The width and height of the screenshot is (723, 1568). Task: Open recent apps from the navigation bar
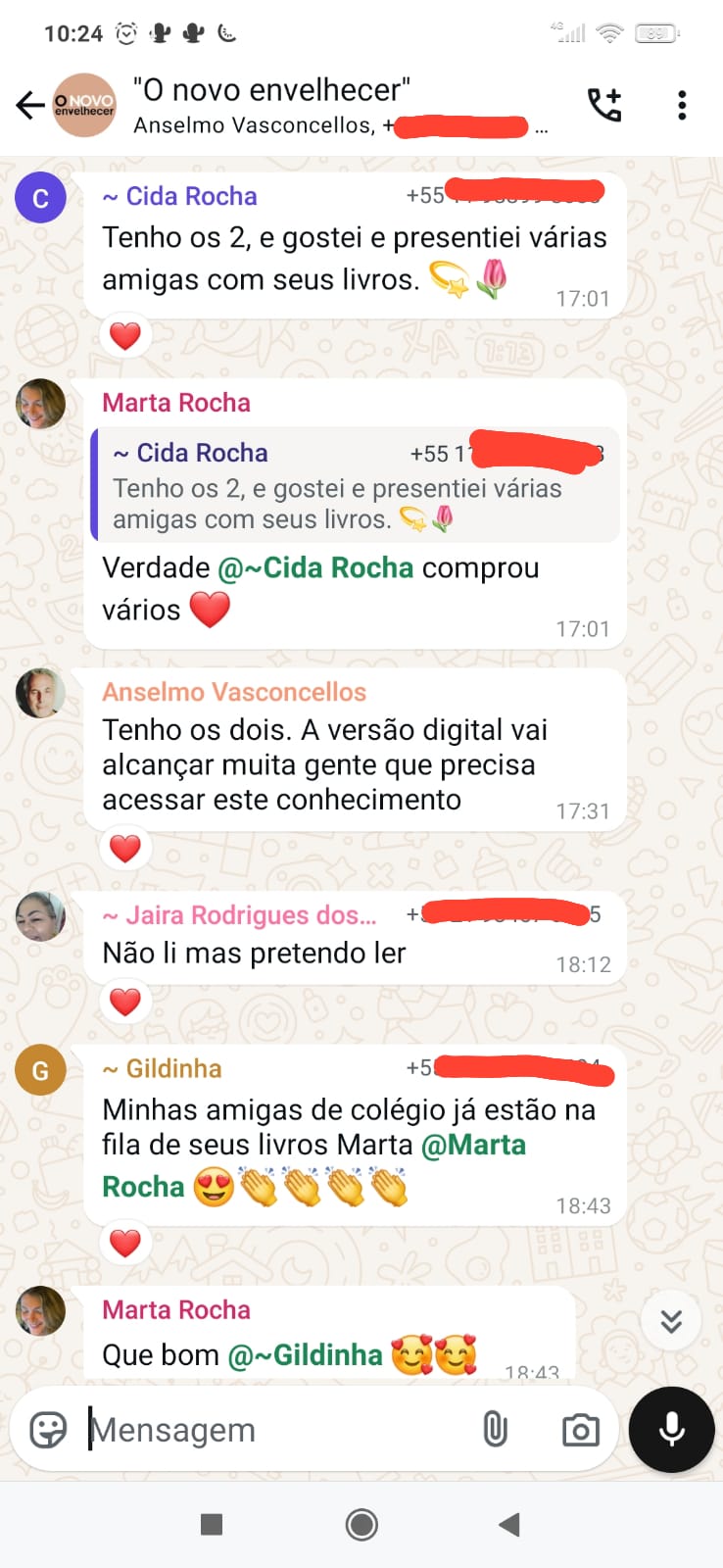[212, 1524]
